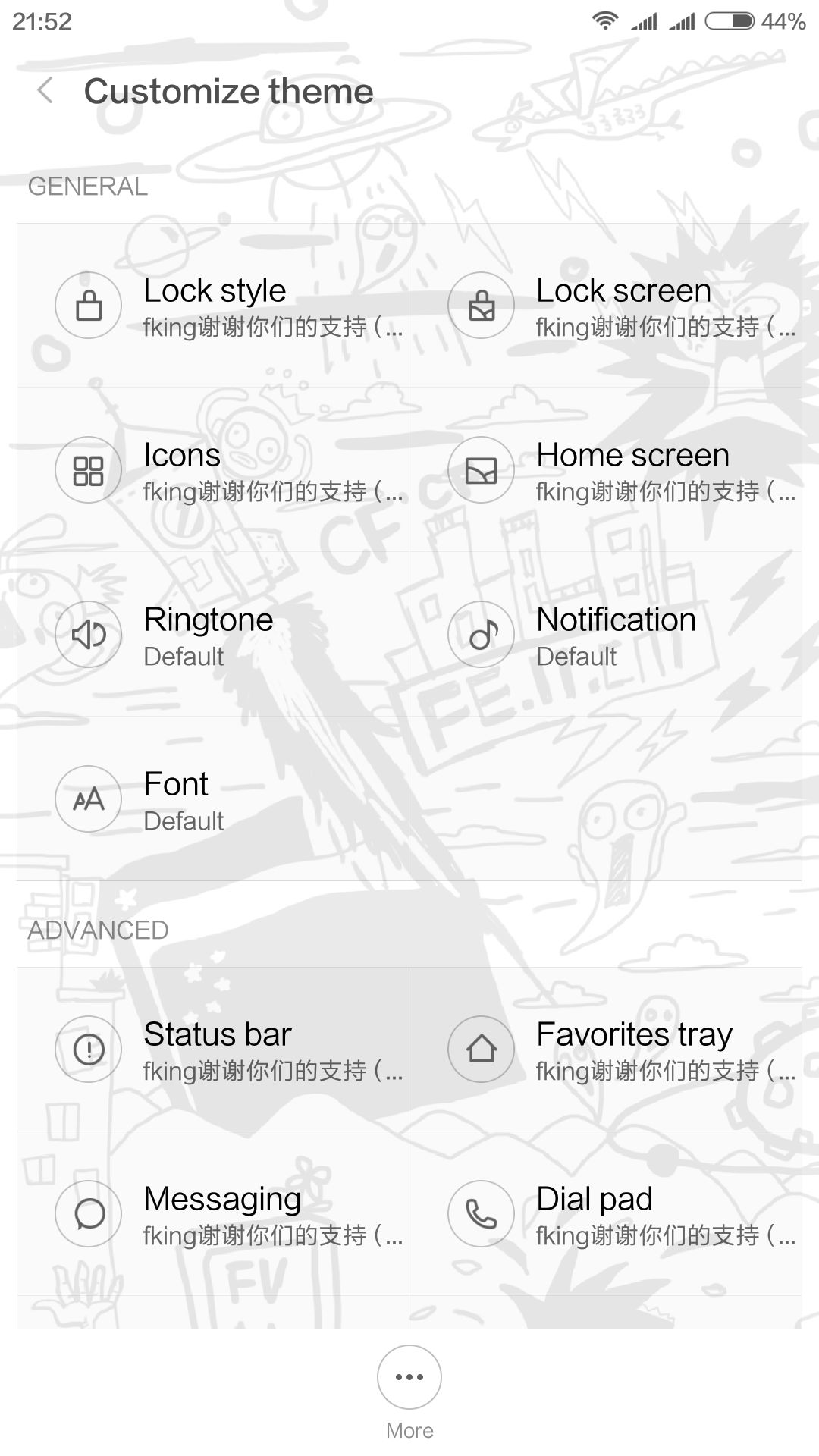Go back from Customize theme

tap(45, 91)
